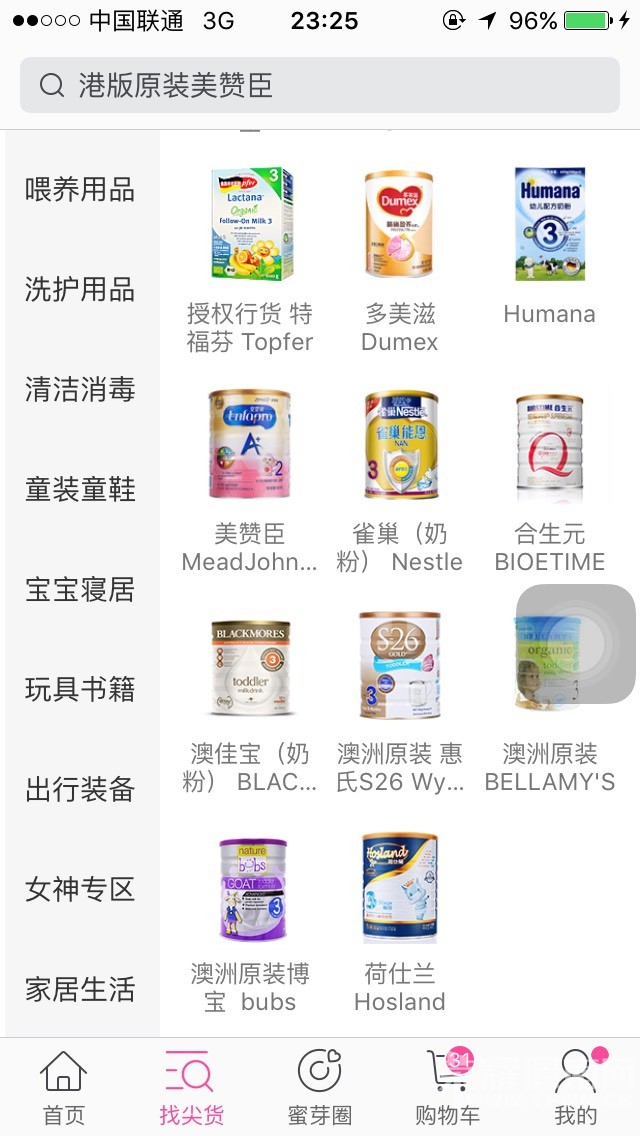Open the 宝宝寝居 category
Viewport: 640px width, 1136px height.
pos(80,590)
